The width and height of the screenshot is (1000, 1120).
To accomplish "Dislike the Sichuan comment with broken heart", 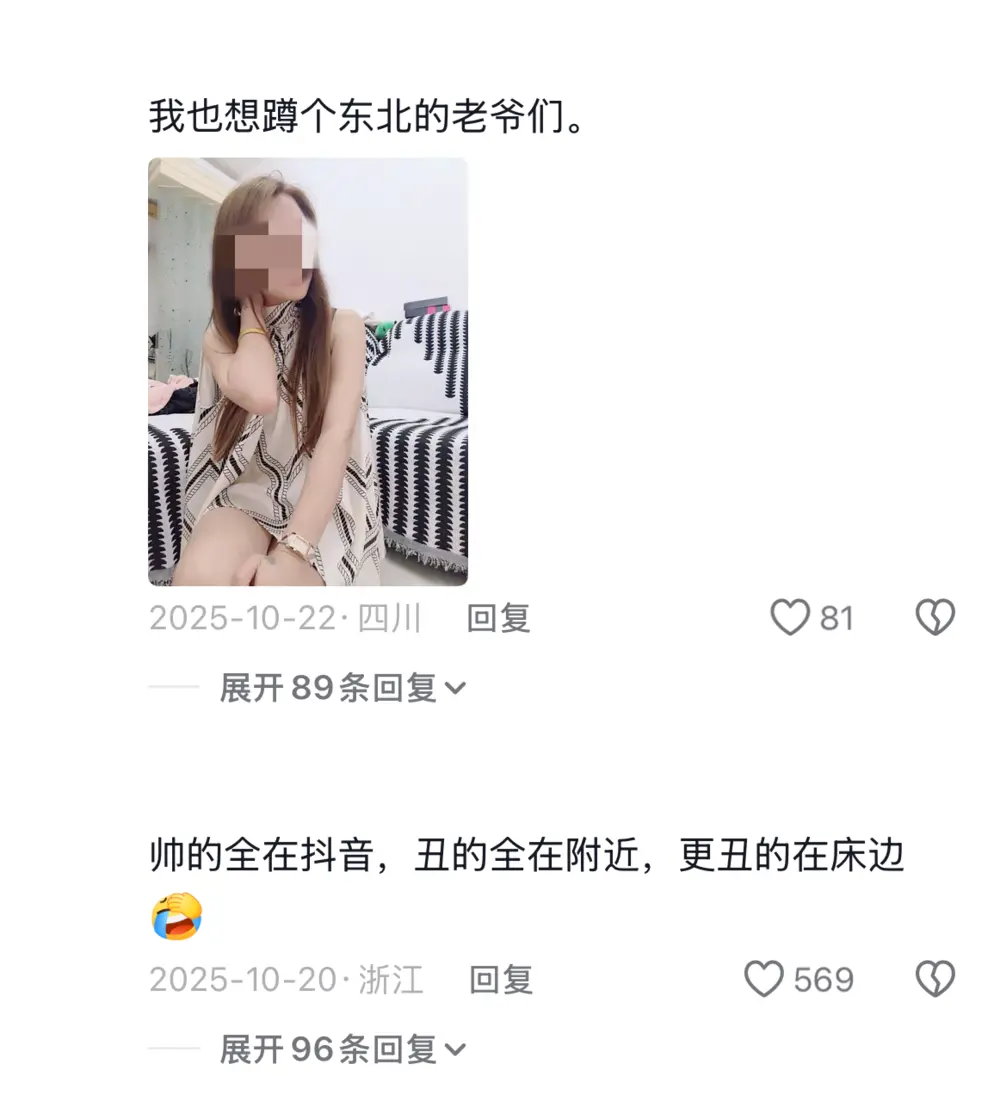I will coord(935,619).
